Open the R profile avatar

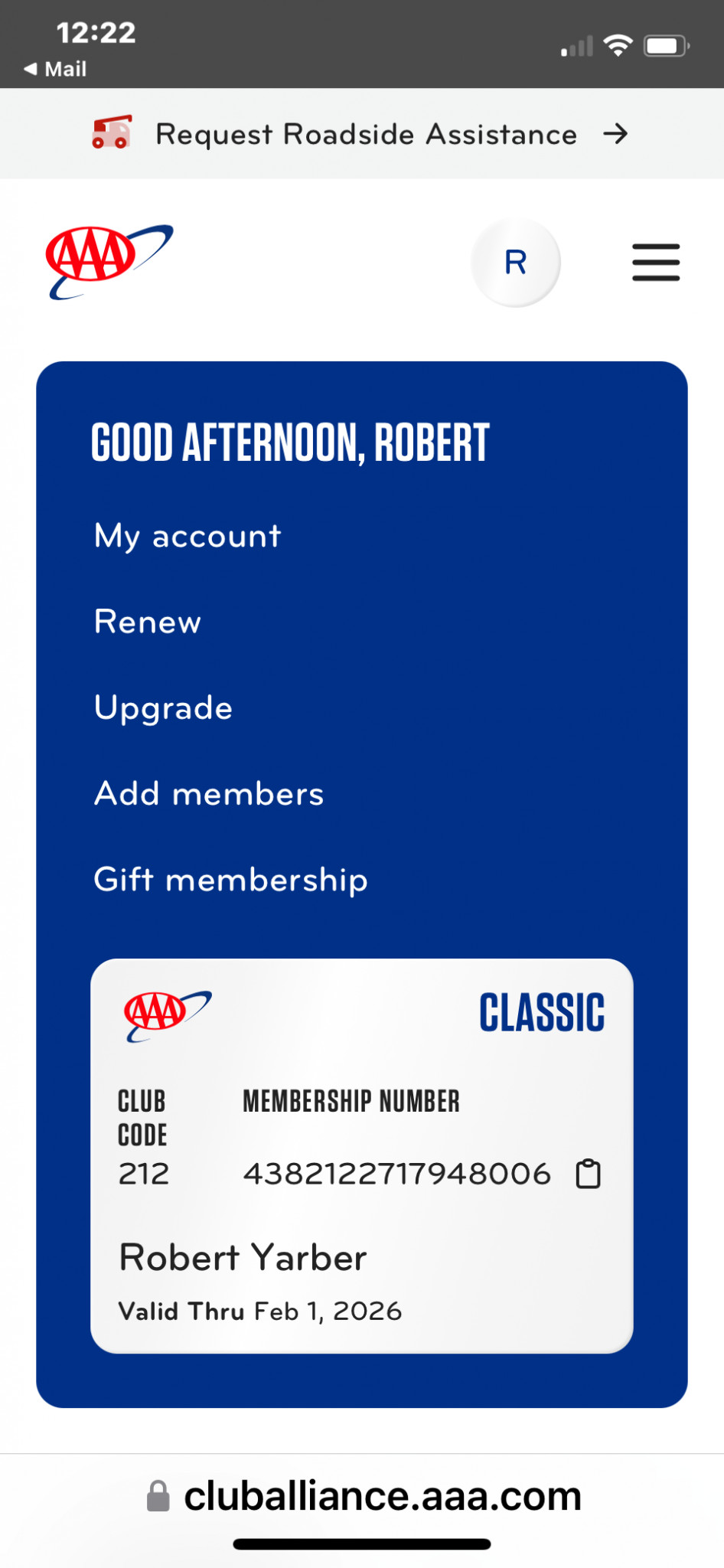[x=516, y=263]
